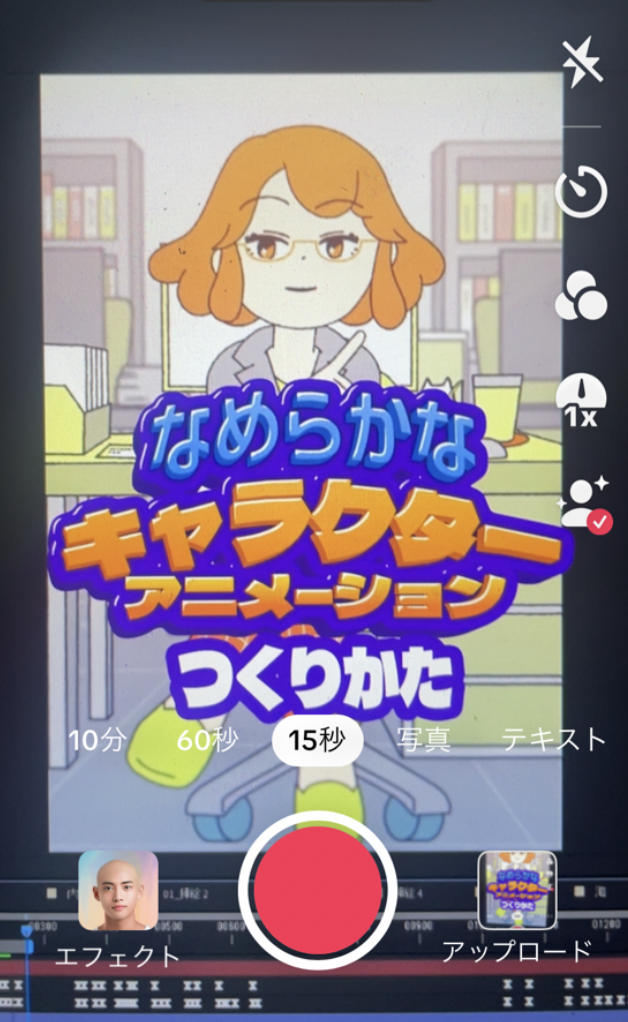Switch to 60秒 recording mode
This screenshot has width=628, height=1022.
click(208, 740)
